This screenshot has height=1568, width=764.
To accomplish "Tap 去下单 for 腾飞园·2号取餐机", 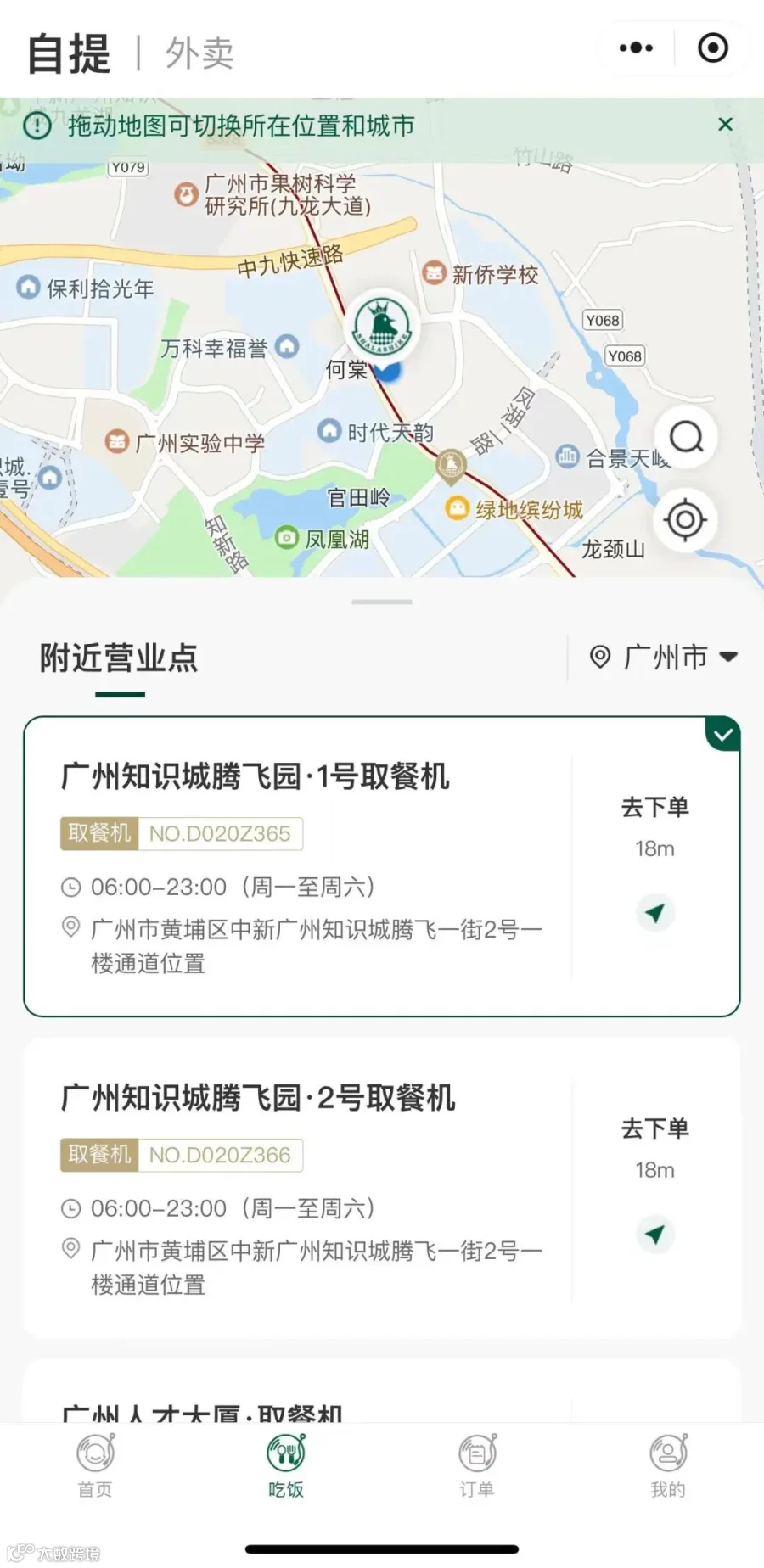I will 654,1128.
